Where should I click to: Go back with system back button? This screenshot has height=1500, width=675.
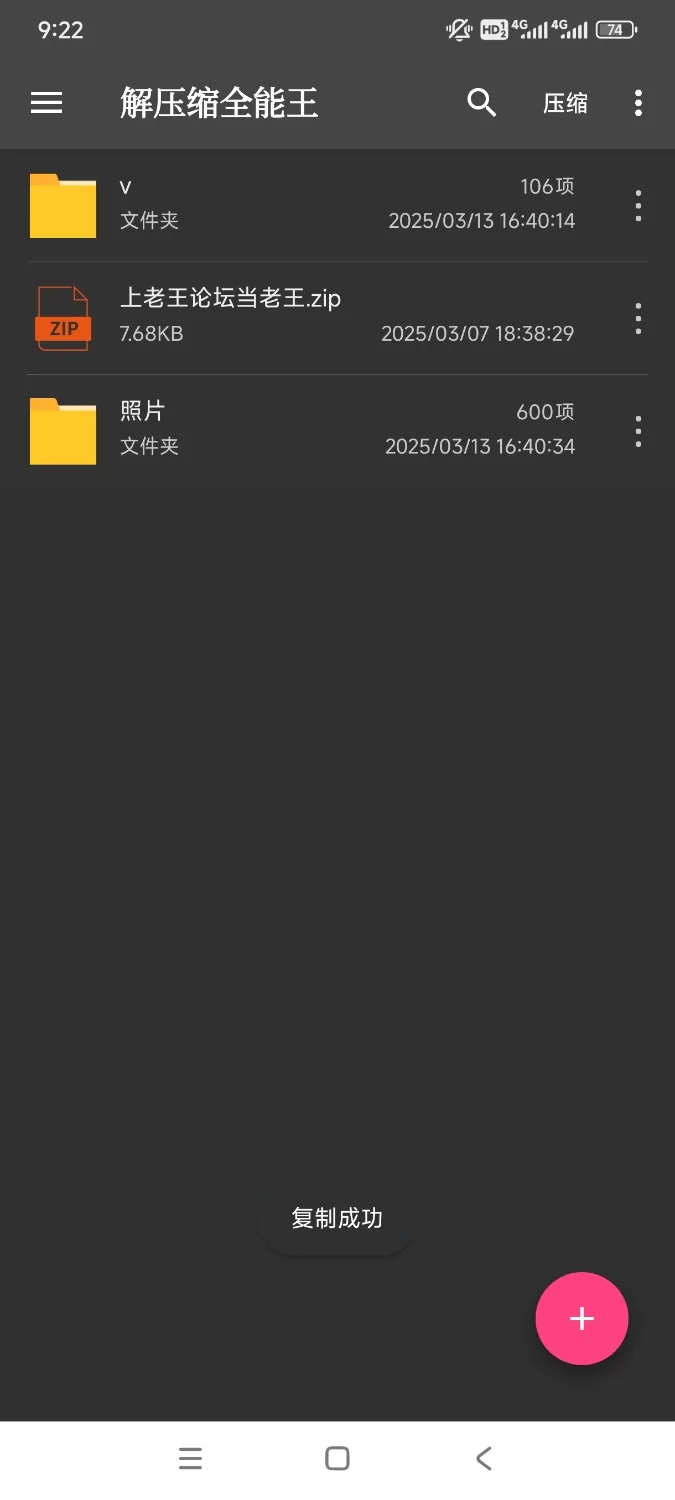(484, 1458)
